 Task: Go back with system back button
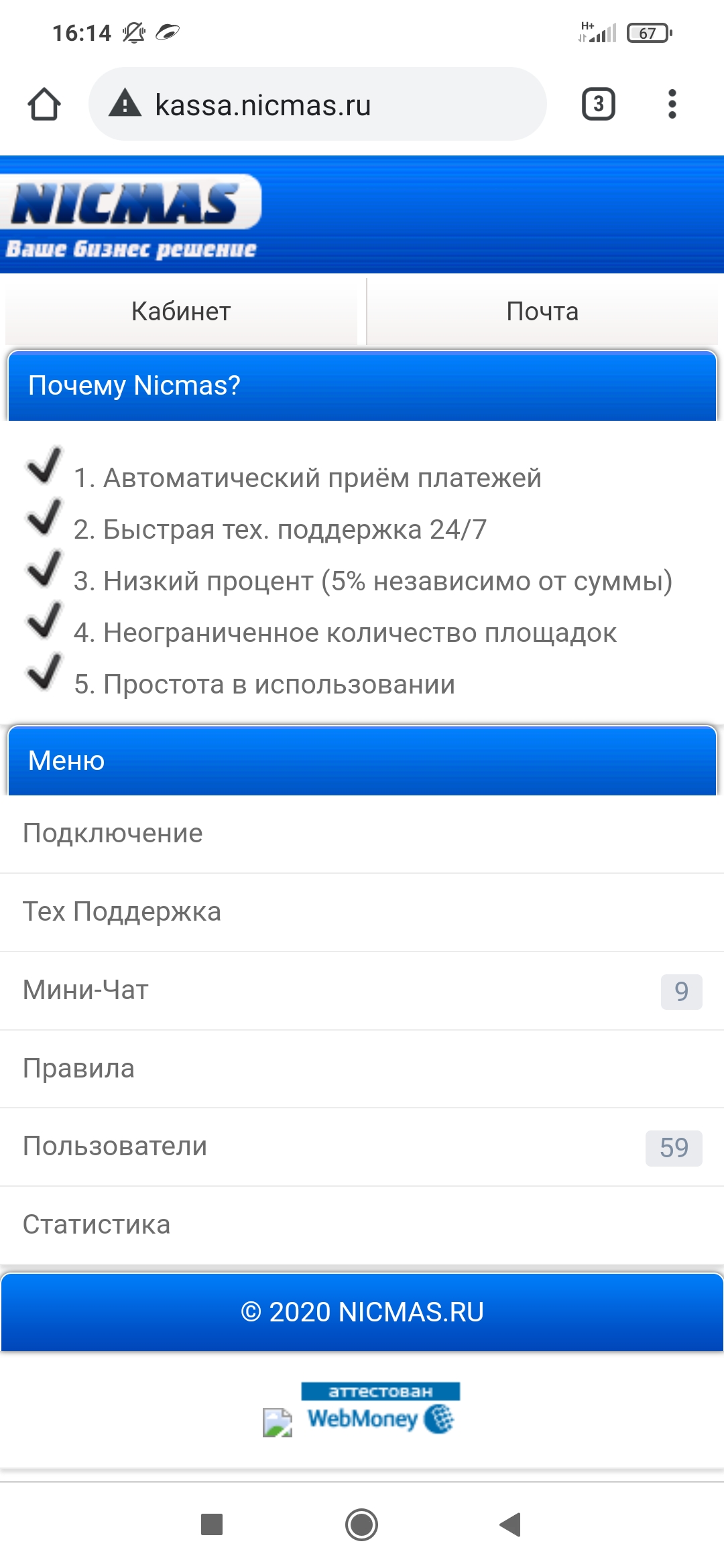tap(511, 1524)
